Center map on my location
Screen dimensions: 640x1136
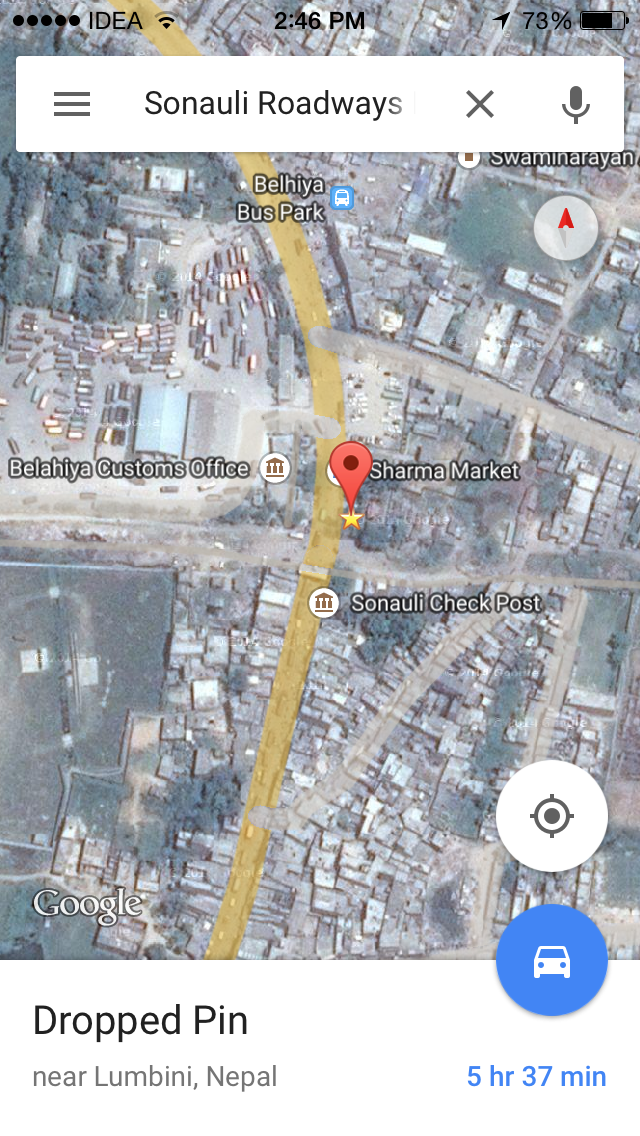pyautogui.click(x=551, y=816)
